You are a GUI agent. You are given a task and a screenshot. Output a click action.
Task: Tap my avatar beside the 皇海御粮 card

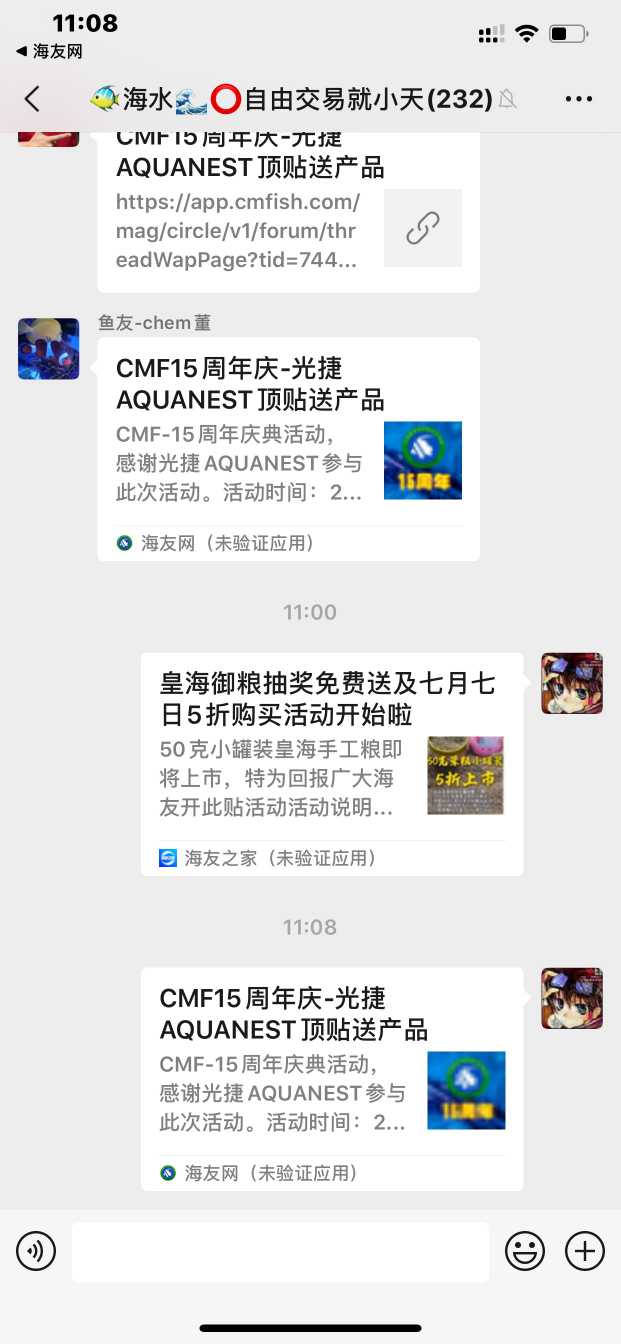point(571,684)
